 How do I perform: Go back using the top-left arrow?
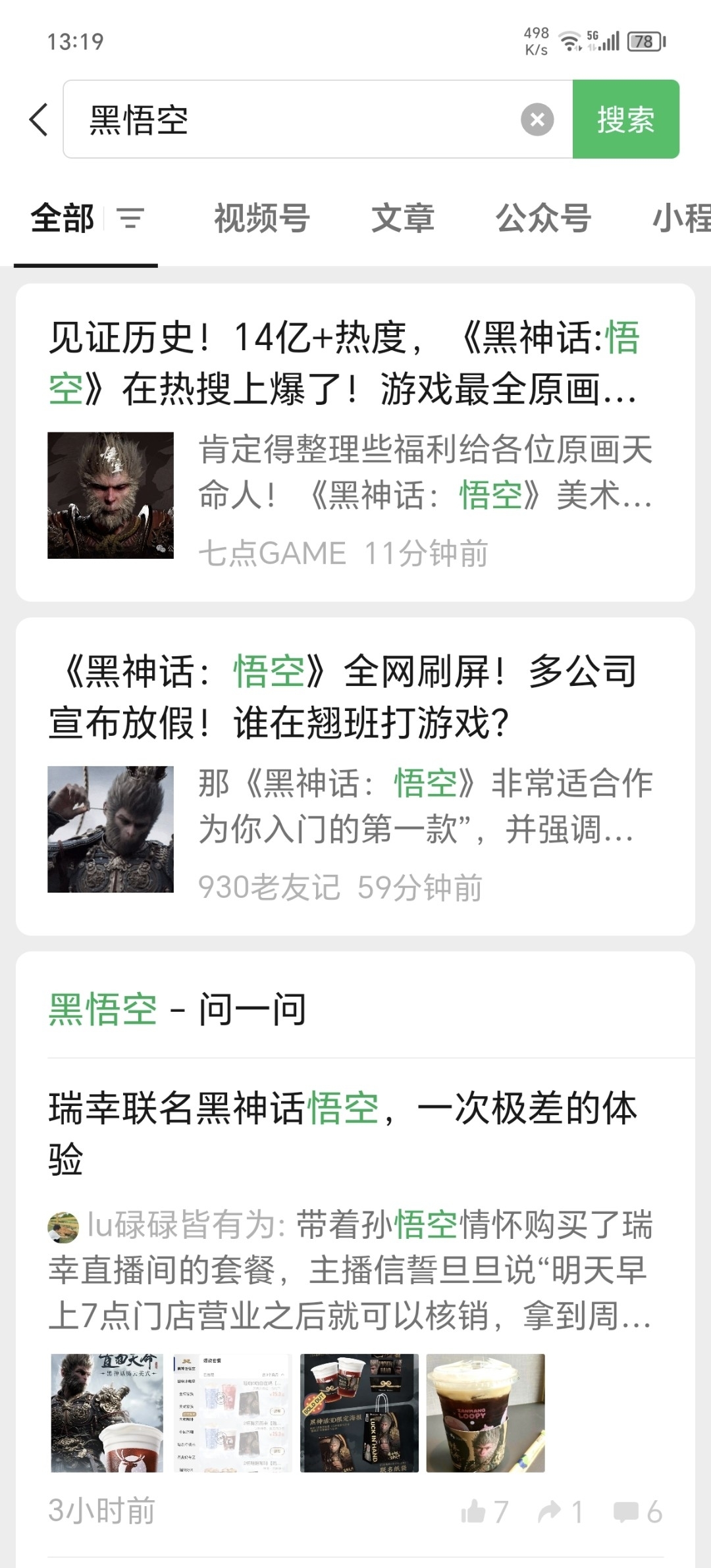tap(39, 120)
